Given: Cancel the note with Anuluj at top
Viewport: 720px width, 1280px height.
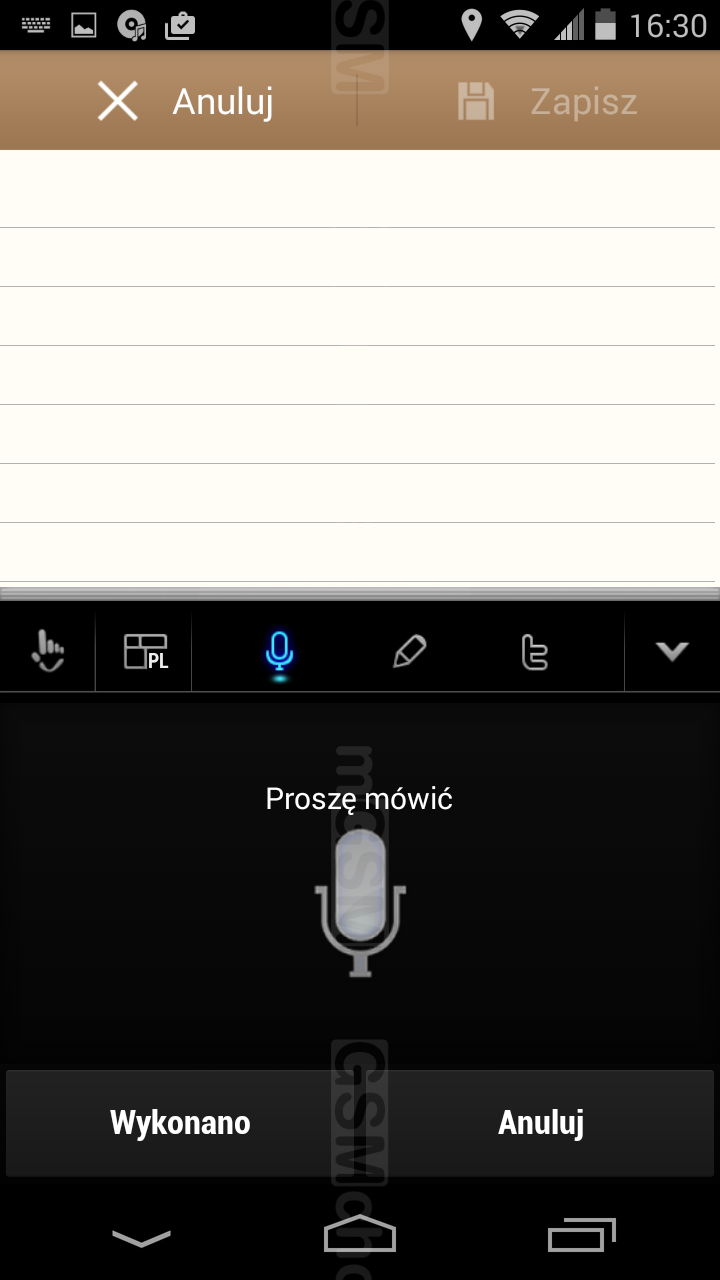Looking at the screenshot, I should coord(185,101).
